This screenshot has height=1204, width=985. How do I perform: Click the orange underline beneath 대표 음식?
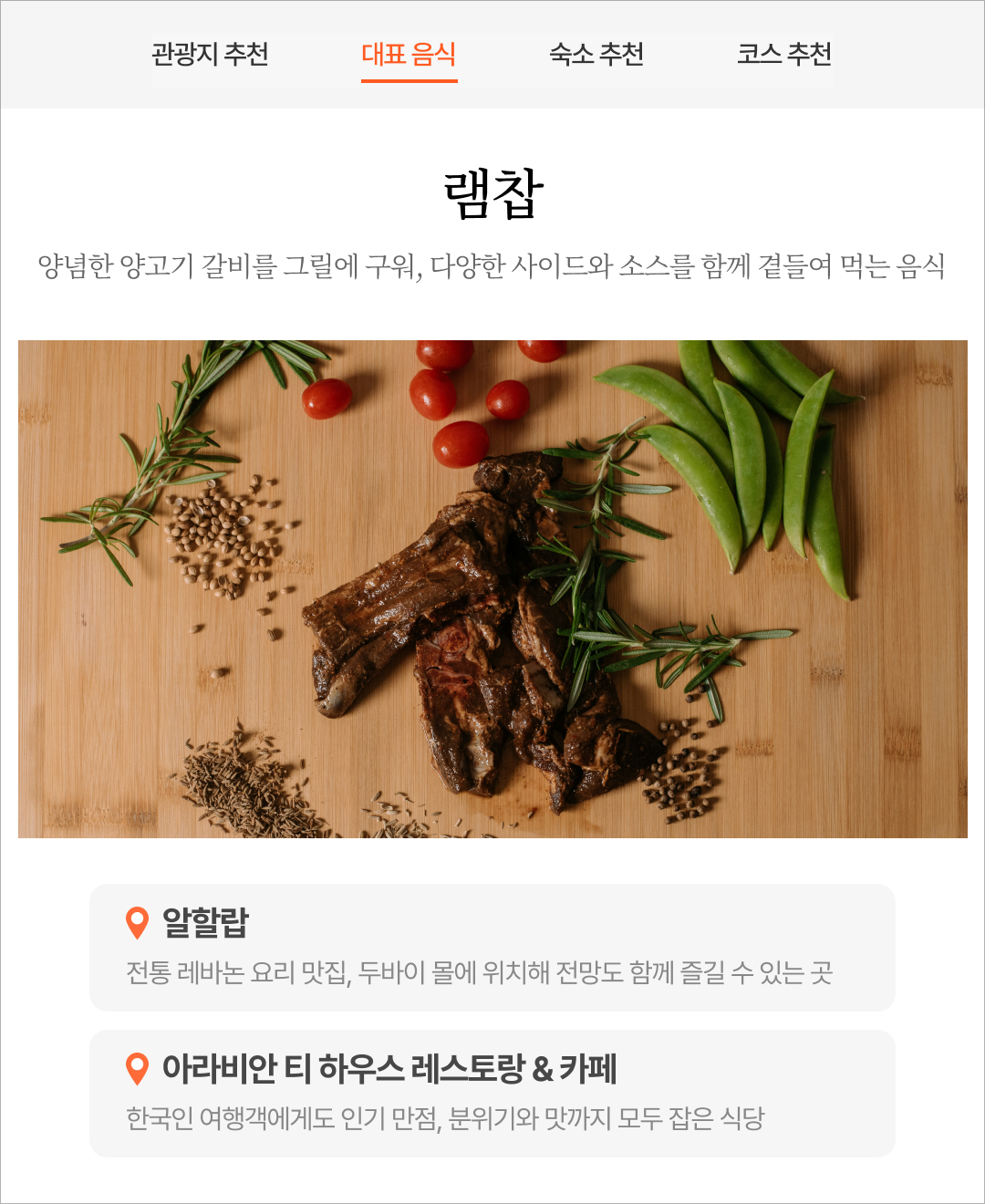pos(410,81)
